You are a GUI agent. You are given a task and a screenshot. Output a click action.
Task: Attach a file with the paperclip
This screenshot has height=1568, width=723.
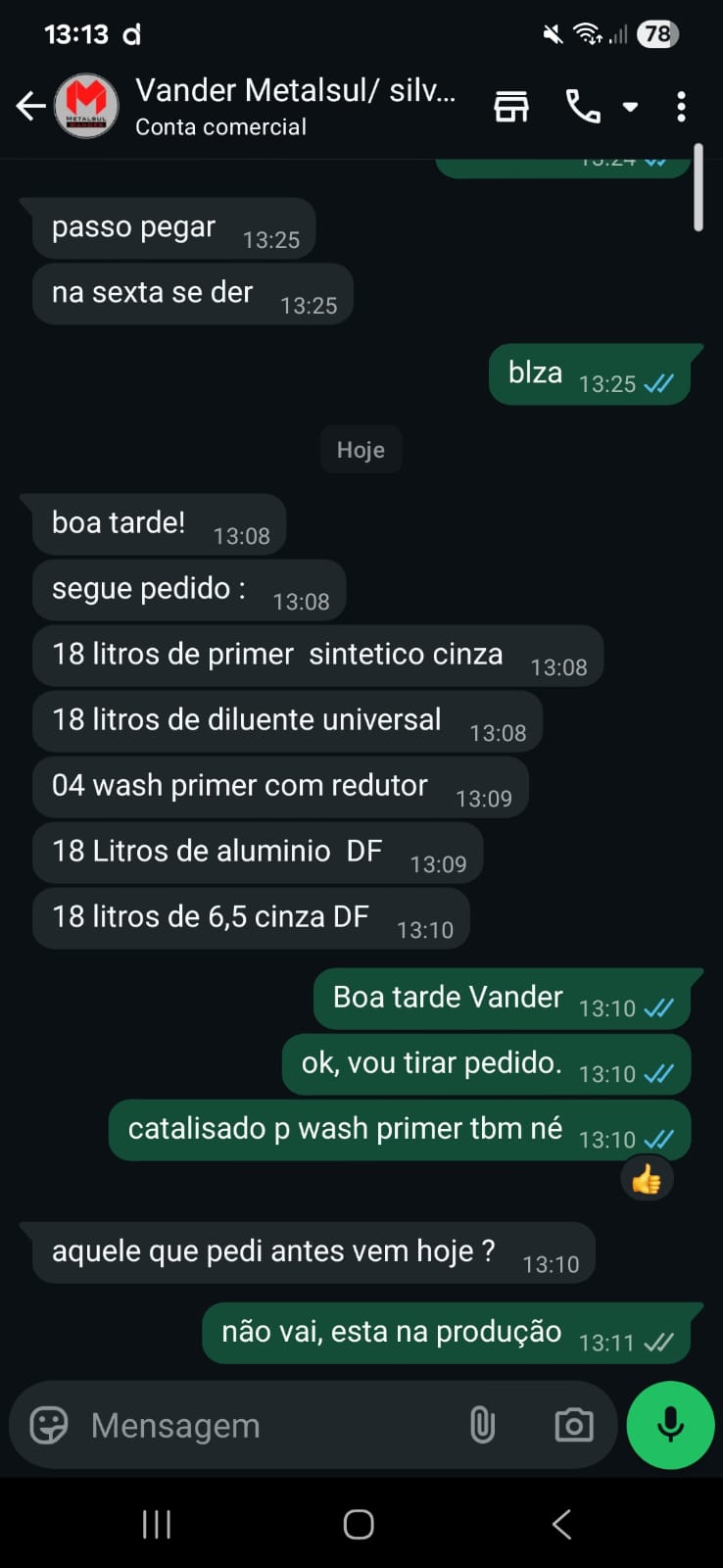tap(482, 1425)
